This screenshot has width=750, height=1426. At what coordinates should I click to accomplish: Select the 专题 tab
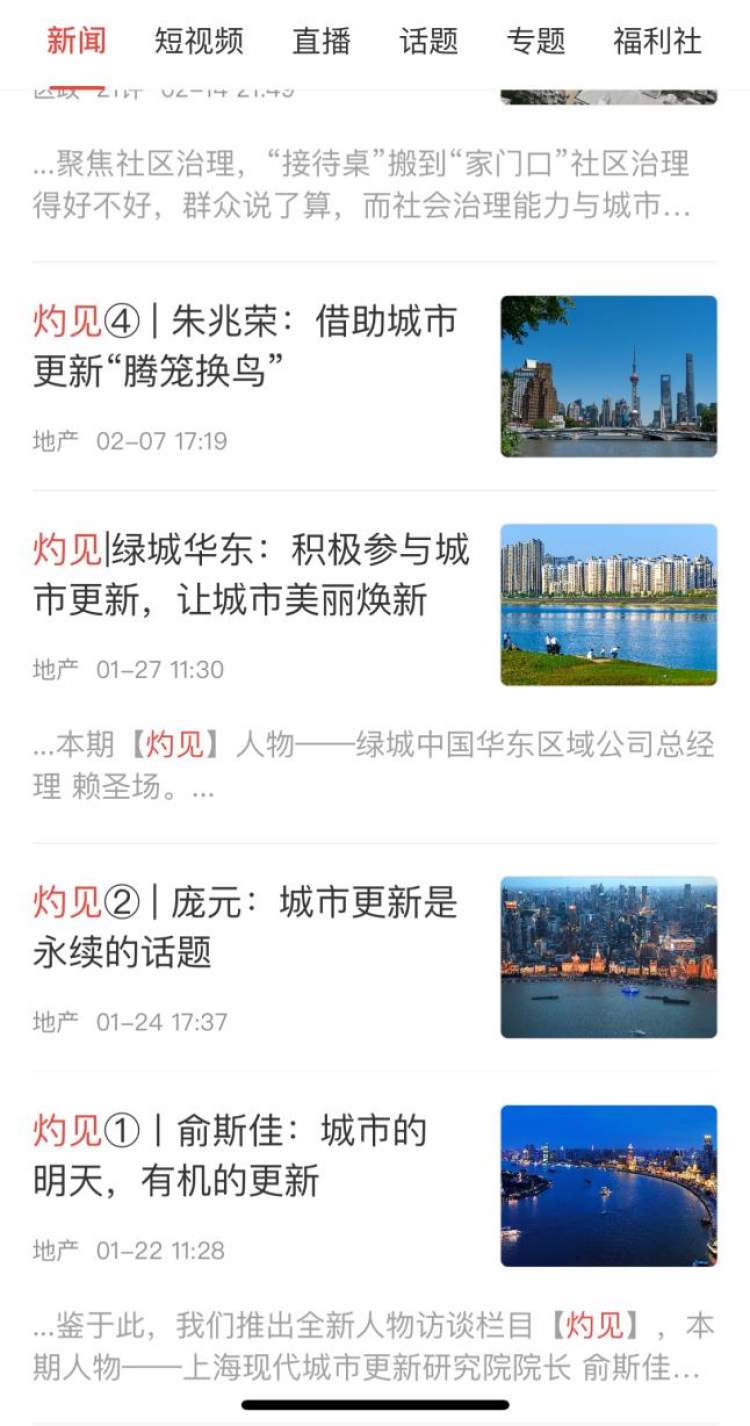coord(536,41)
